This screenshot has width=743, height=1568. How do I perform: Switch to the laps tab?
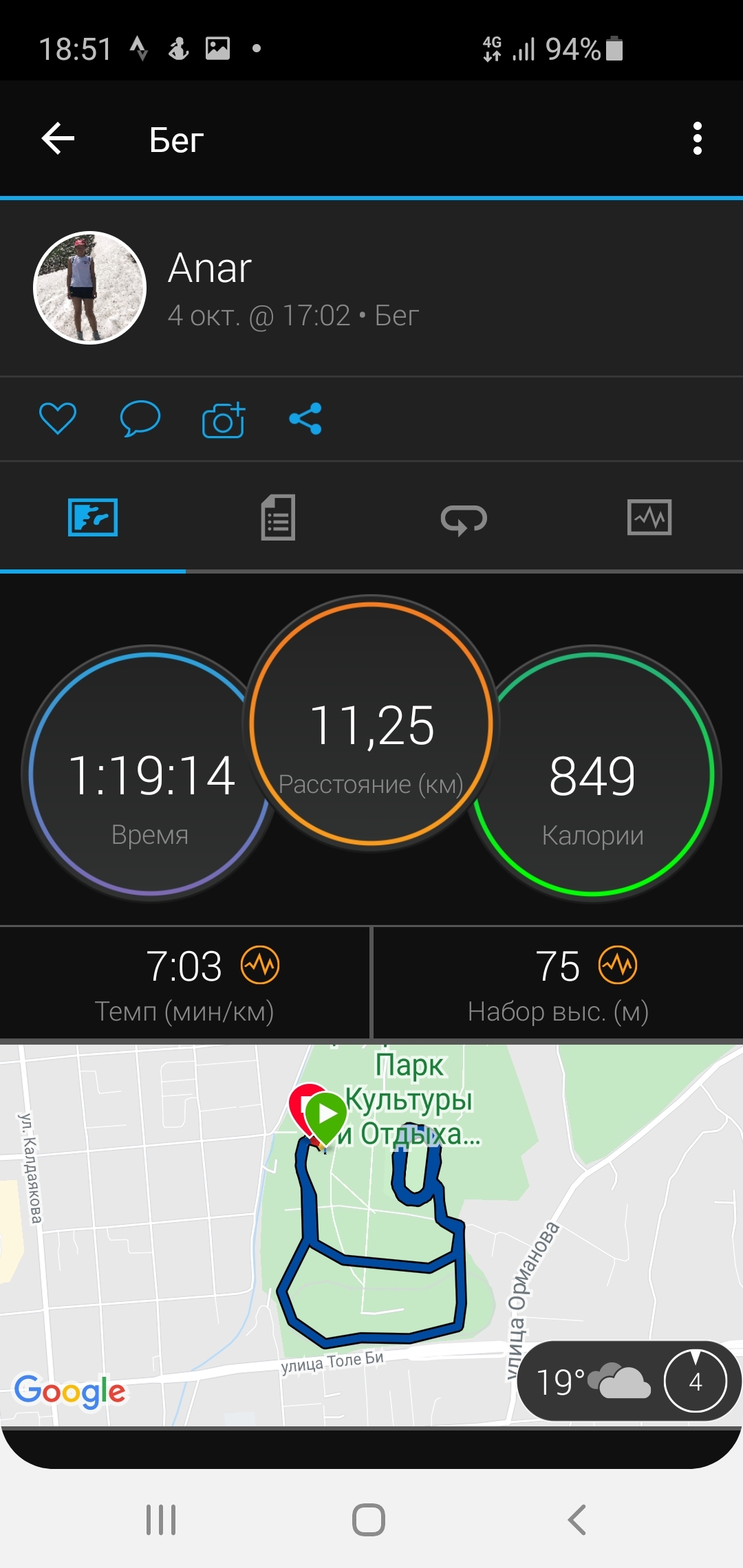[x=464, y=518]
